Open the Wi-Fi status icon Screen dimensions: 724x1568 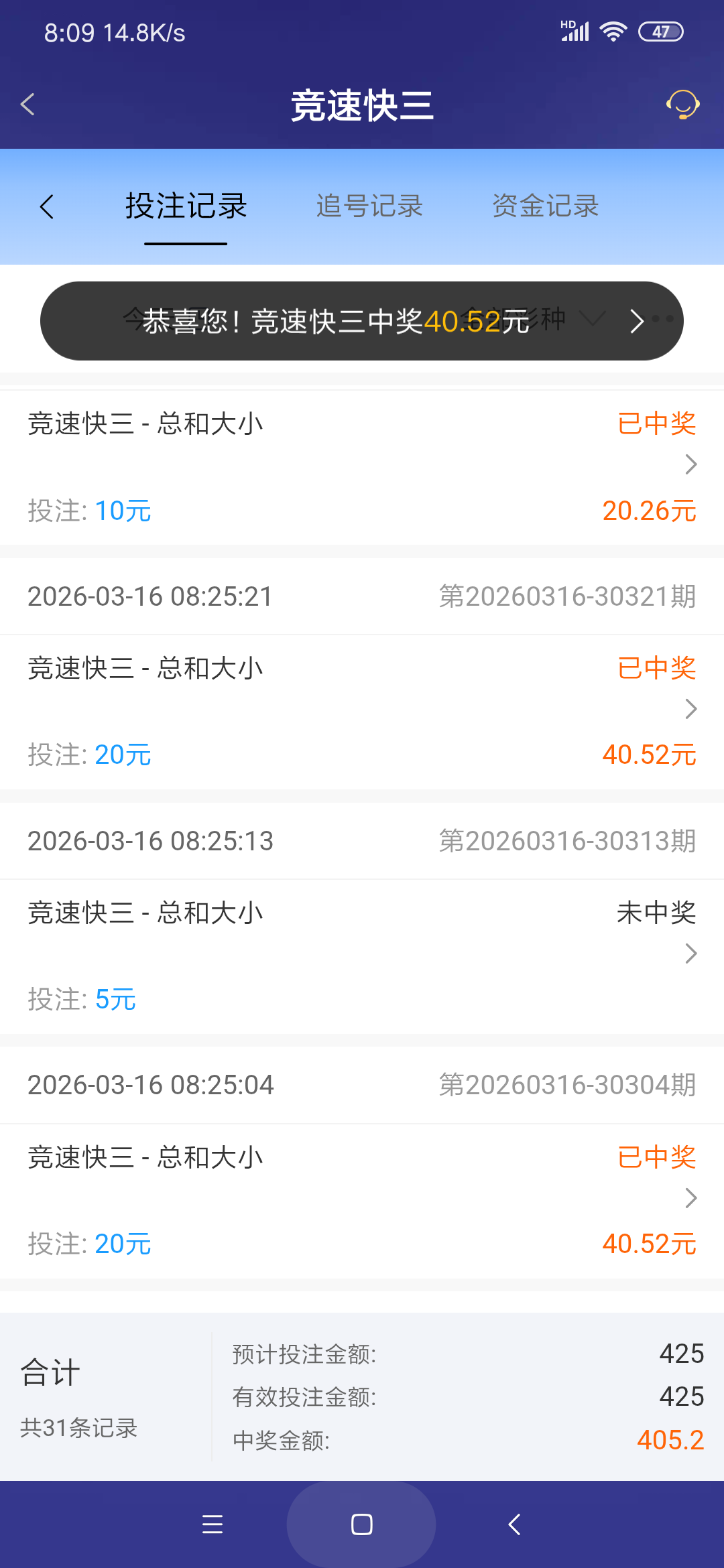coord(613,30)
